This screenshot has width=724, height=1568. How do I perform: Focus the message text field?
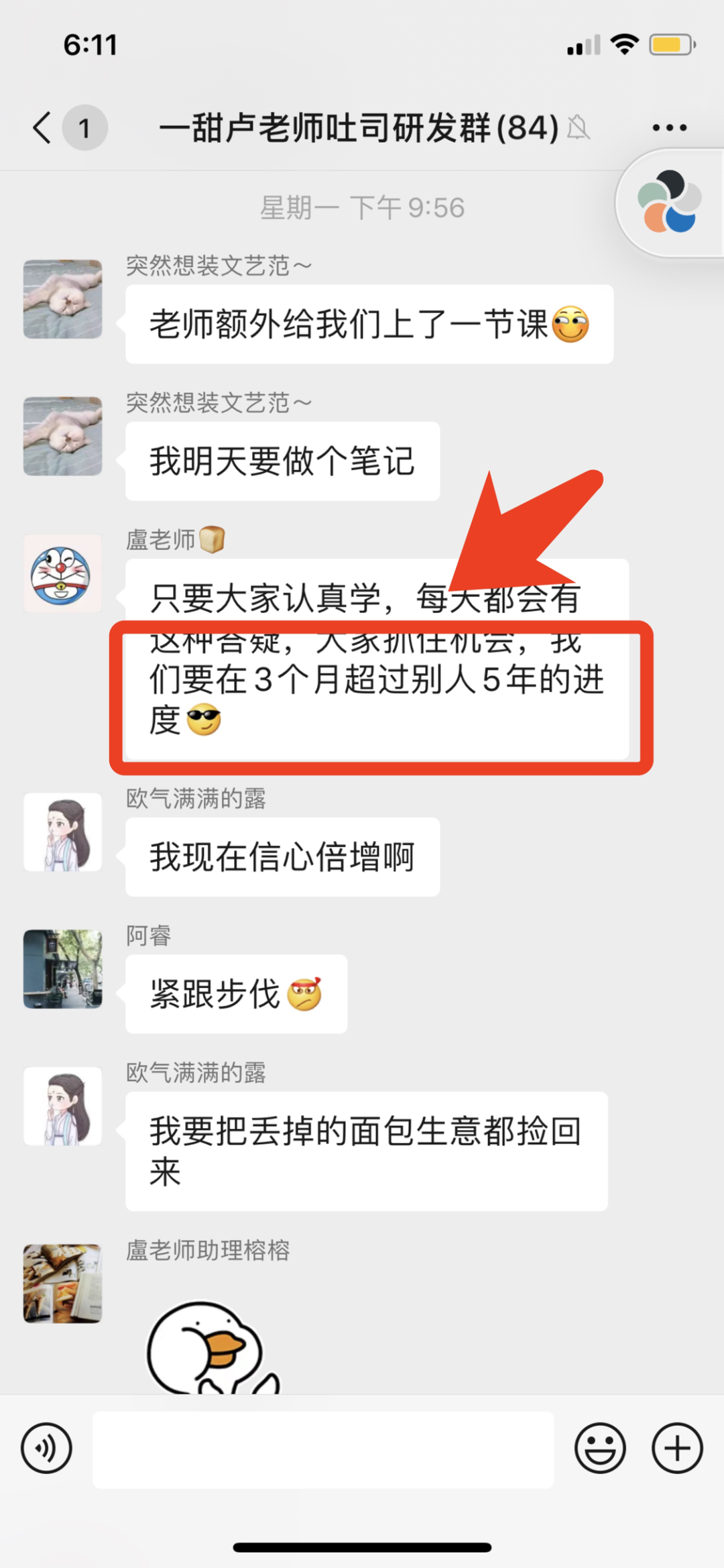pos(323,1449)
